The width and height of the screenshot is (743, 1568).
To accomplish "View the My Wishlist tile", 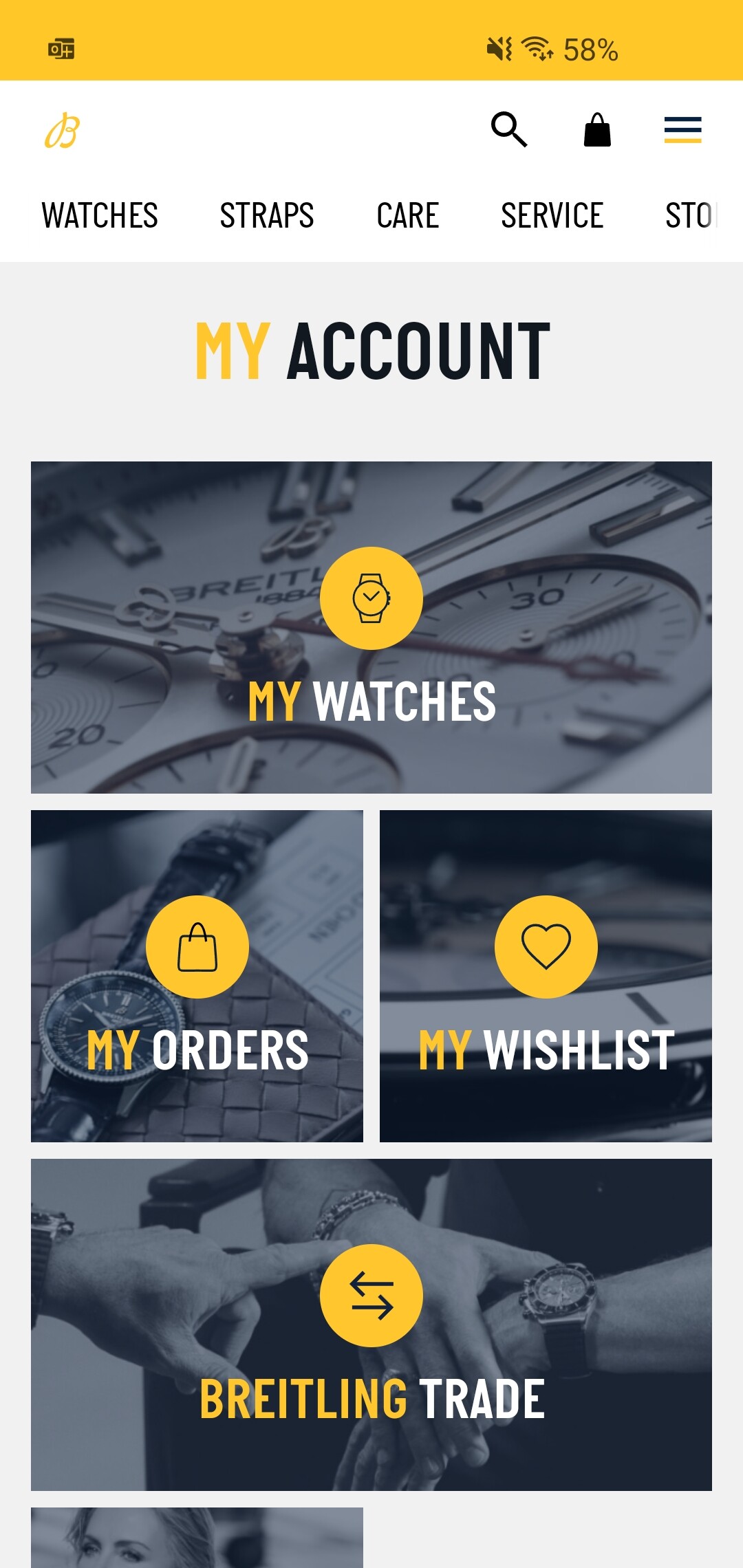I will [x=546, y=976].
